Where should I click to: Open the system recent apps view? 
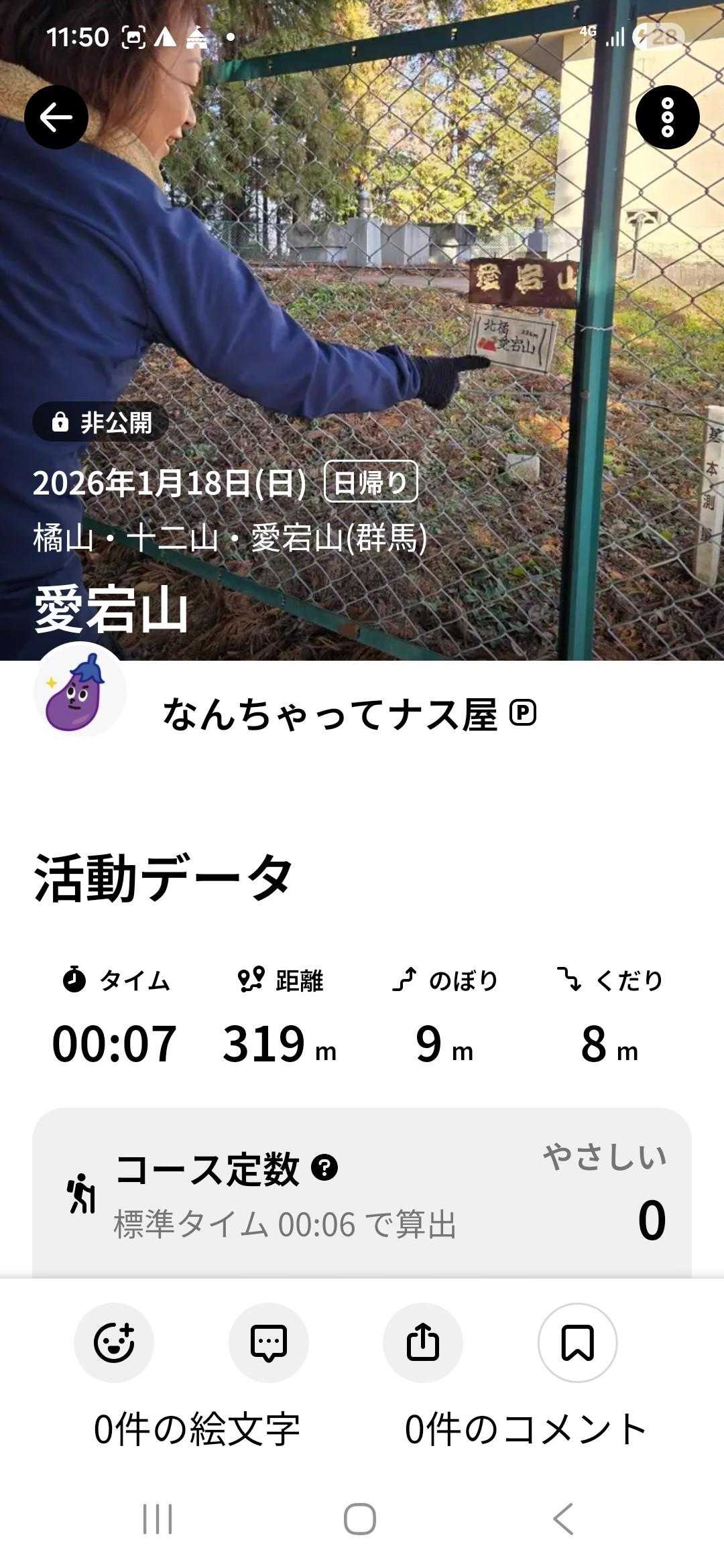[158, 1518]
